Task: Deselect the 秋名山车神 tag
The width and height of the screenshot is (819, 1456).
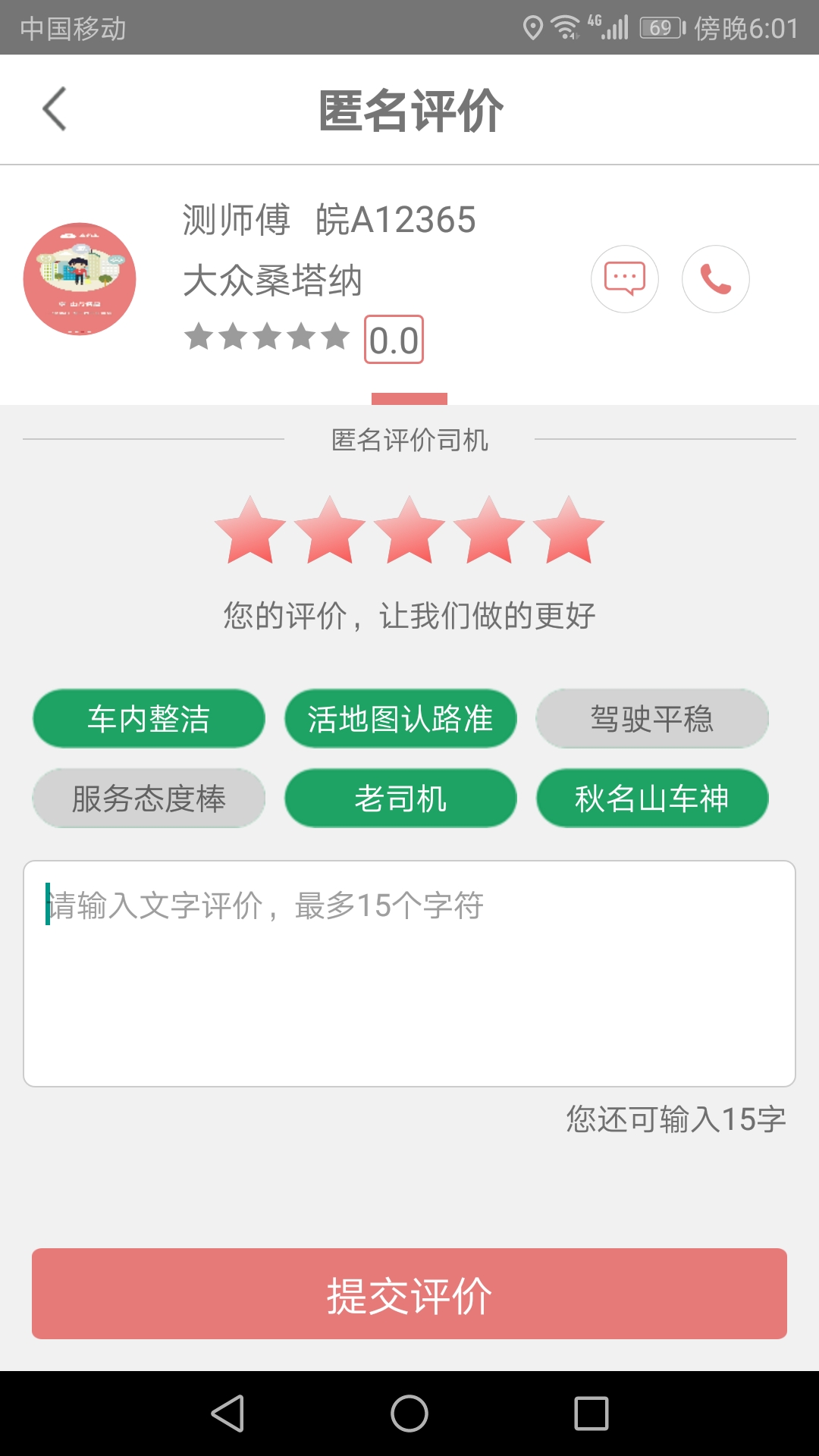Action: [x=652, y=797]
